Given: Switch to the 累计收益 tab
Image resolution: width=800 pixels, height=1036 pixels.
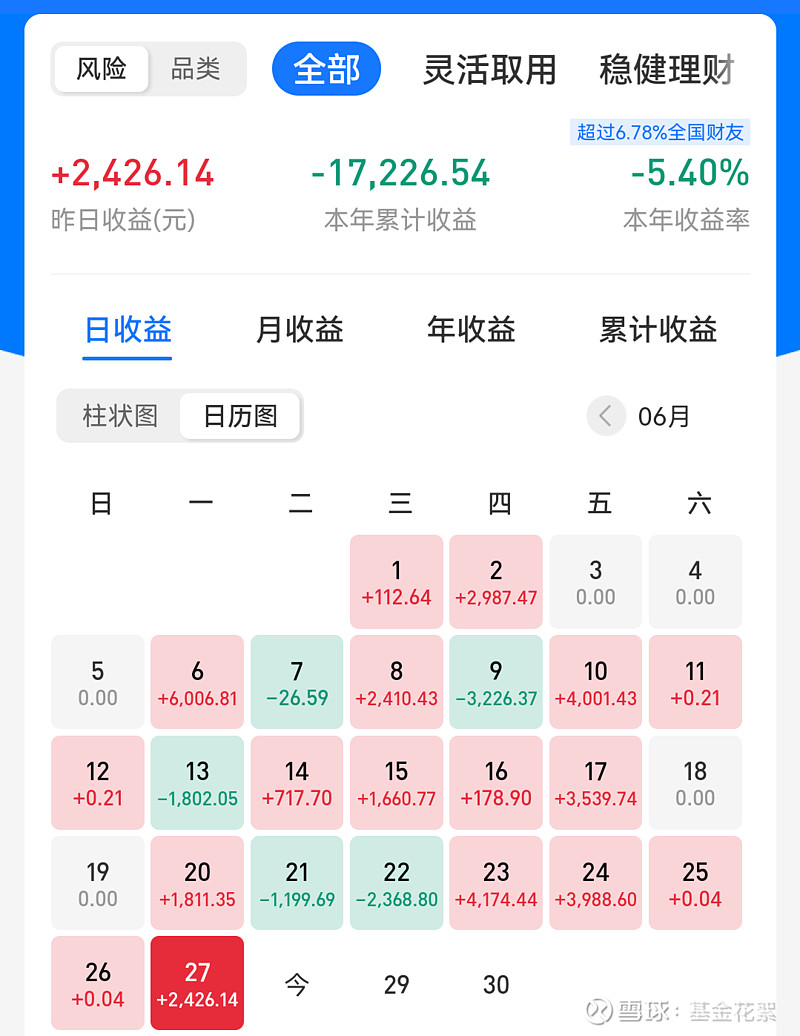Looking at the screenshot, I should 657,329.
